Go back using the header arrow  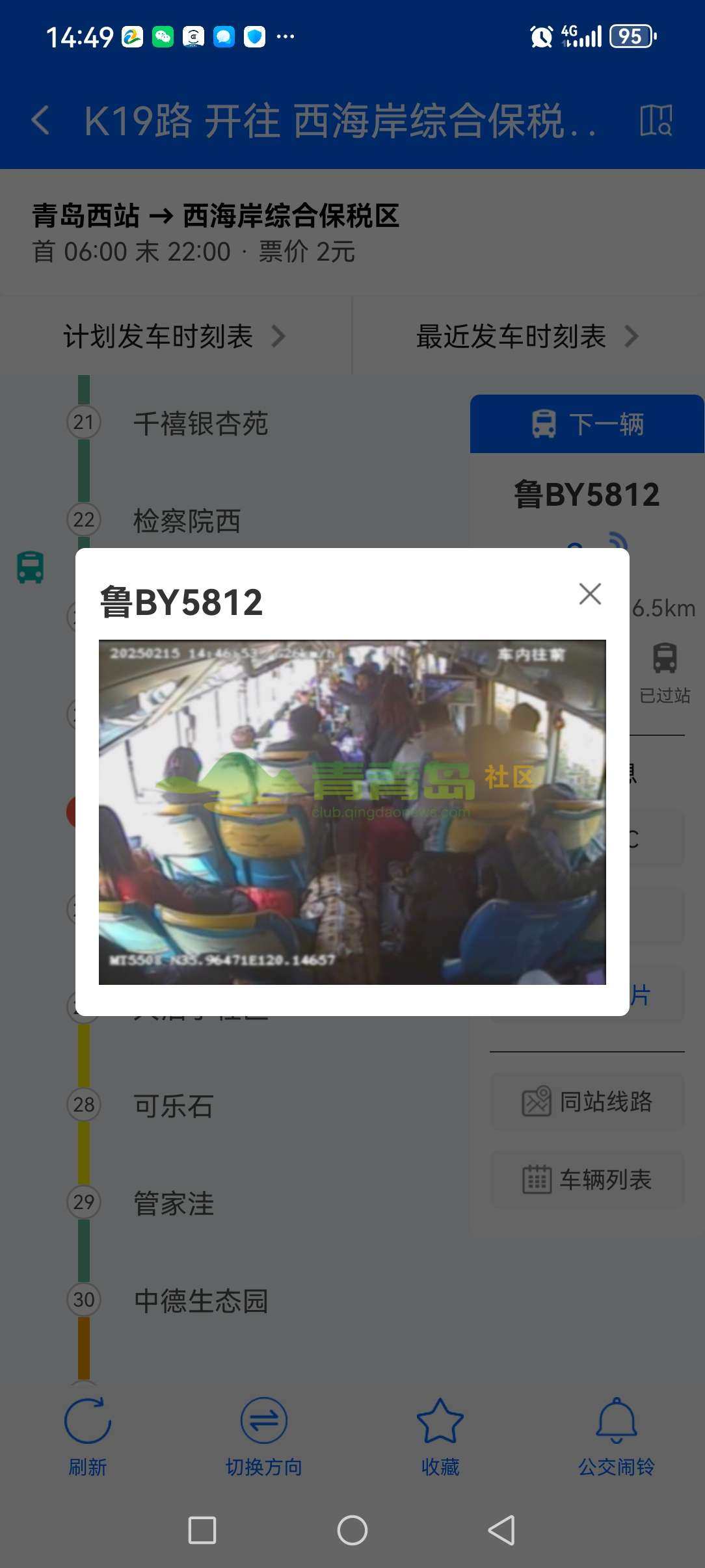40,121
